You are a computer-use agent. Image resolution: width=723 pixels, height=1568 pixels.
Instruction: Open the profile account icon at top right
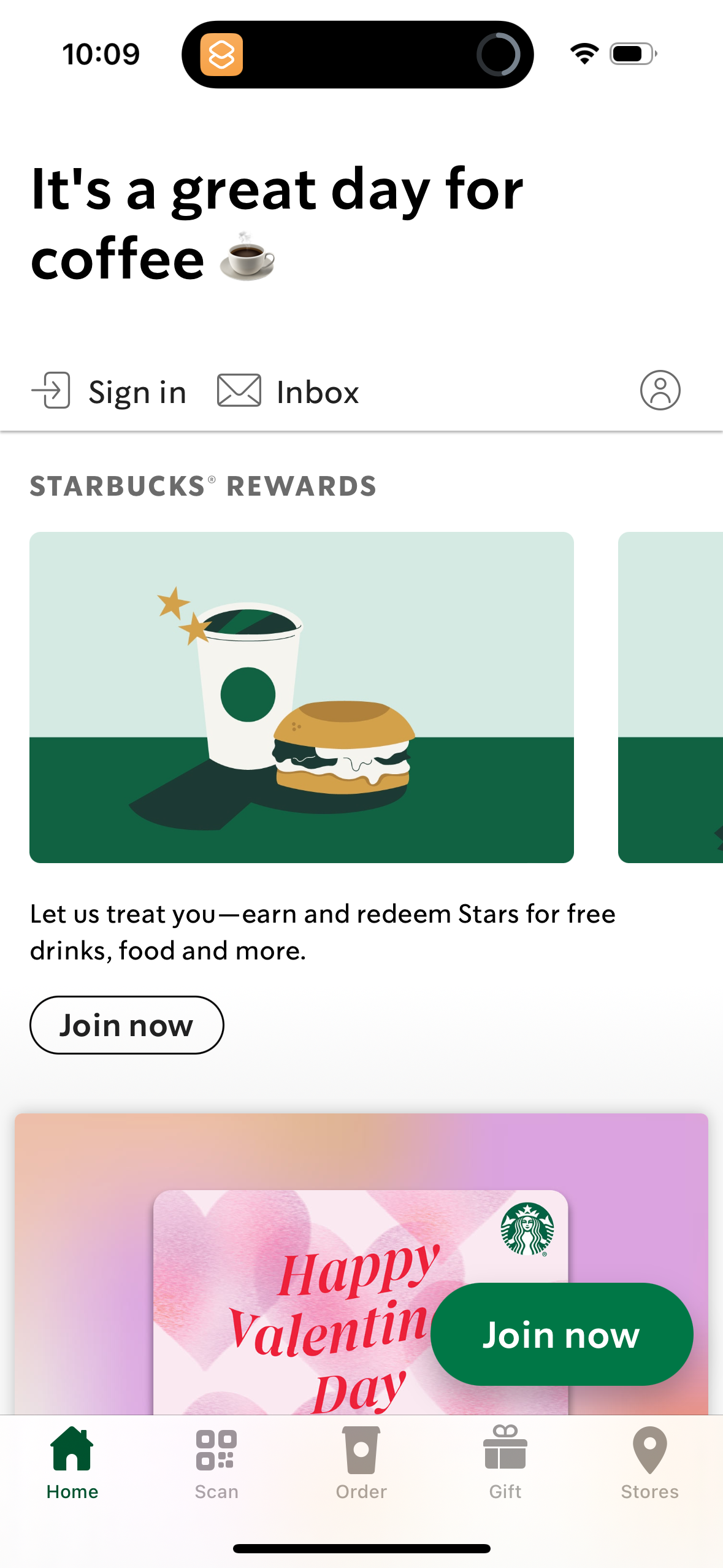(x=659, y=391)
